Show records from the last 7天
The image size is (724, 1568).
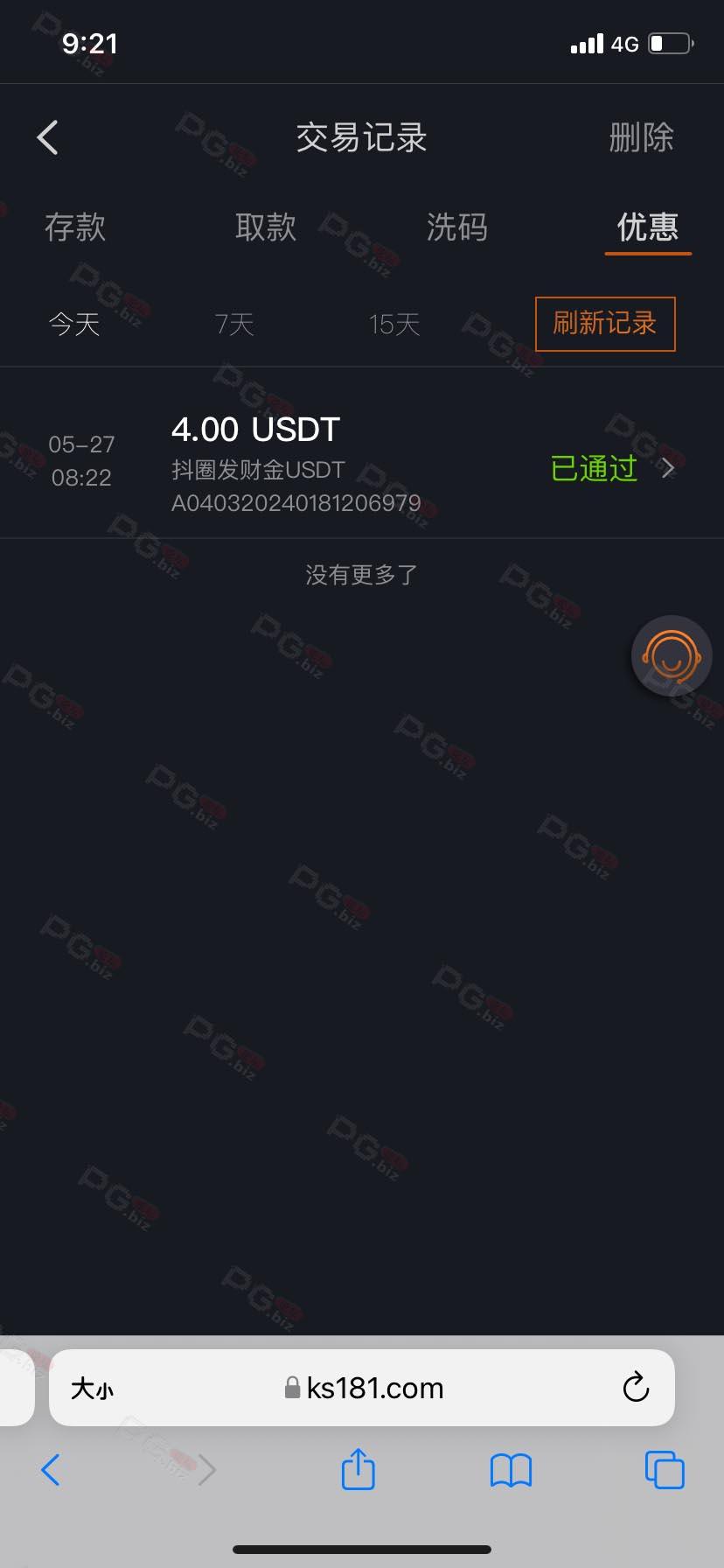(x=234, y=325)
